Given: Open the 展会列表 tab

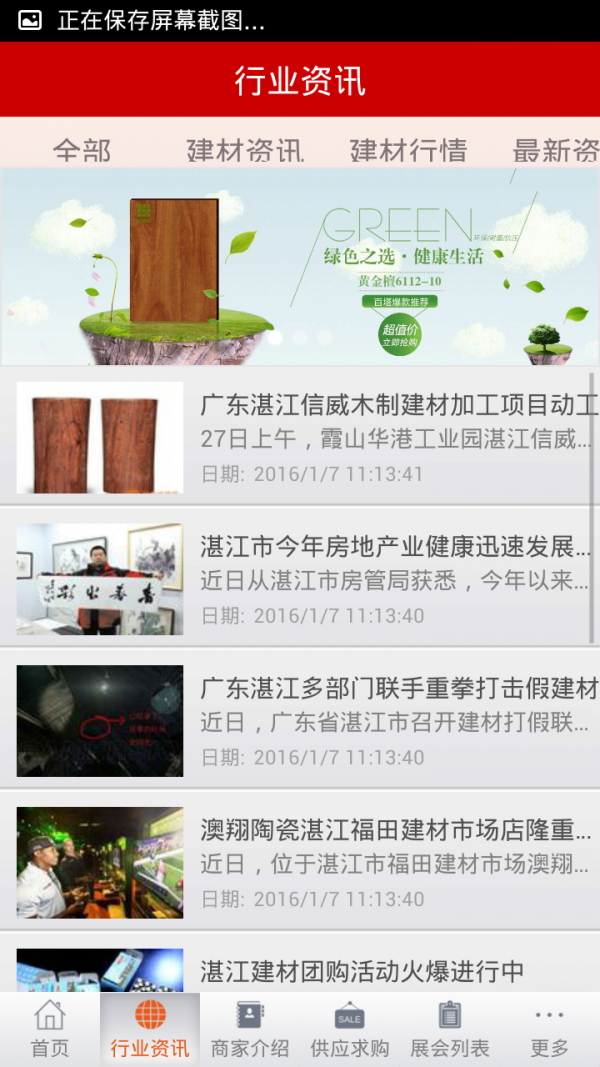Looking at the screenshot, I should coord(450,1029).
